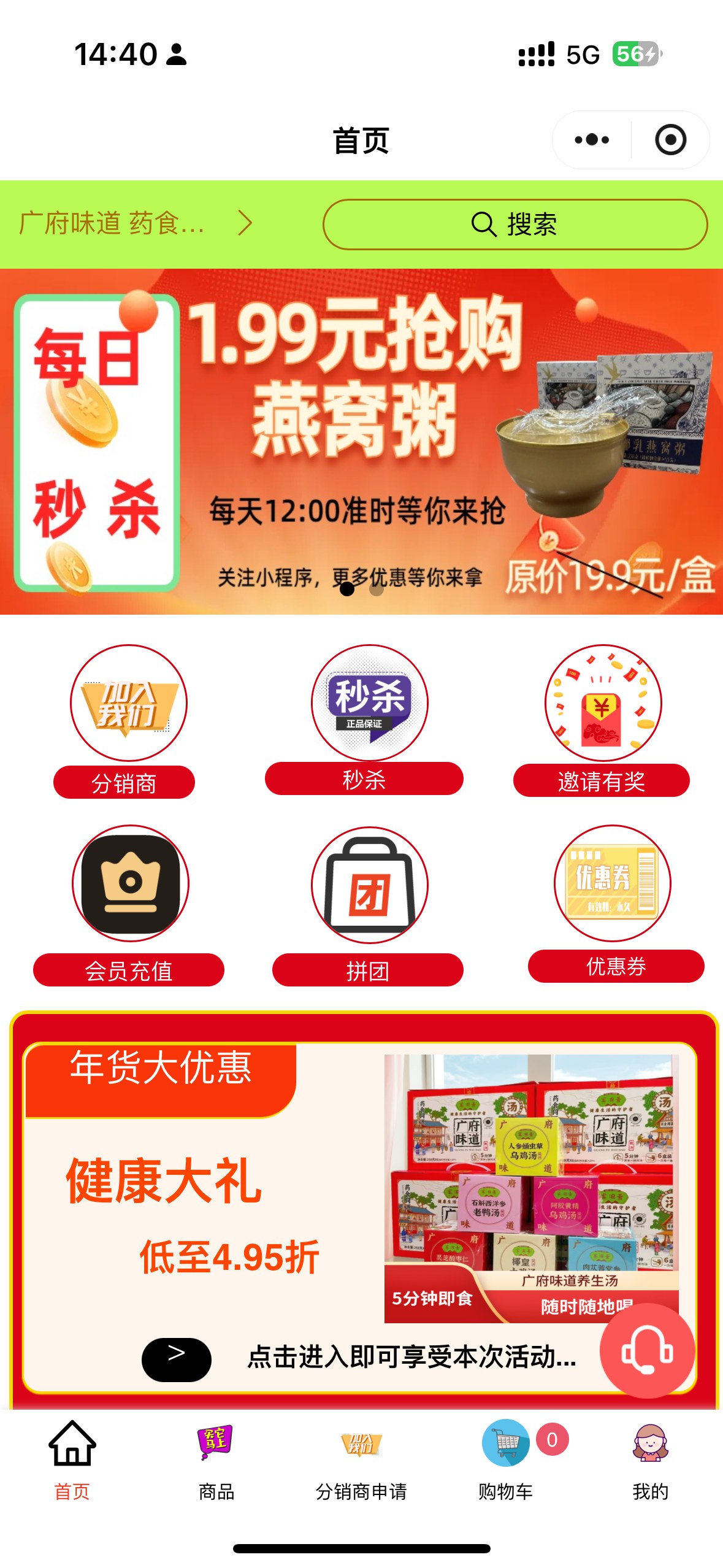
Task: Switch to the second banner slide dot
Action: pyautogui.click(x=377, y=590)
